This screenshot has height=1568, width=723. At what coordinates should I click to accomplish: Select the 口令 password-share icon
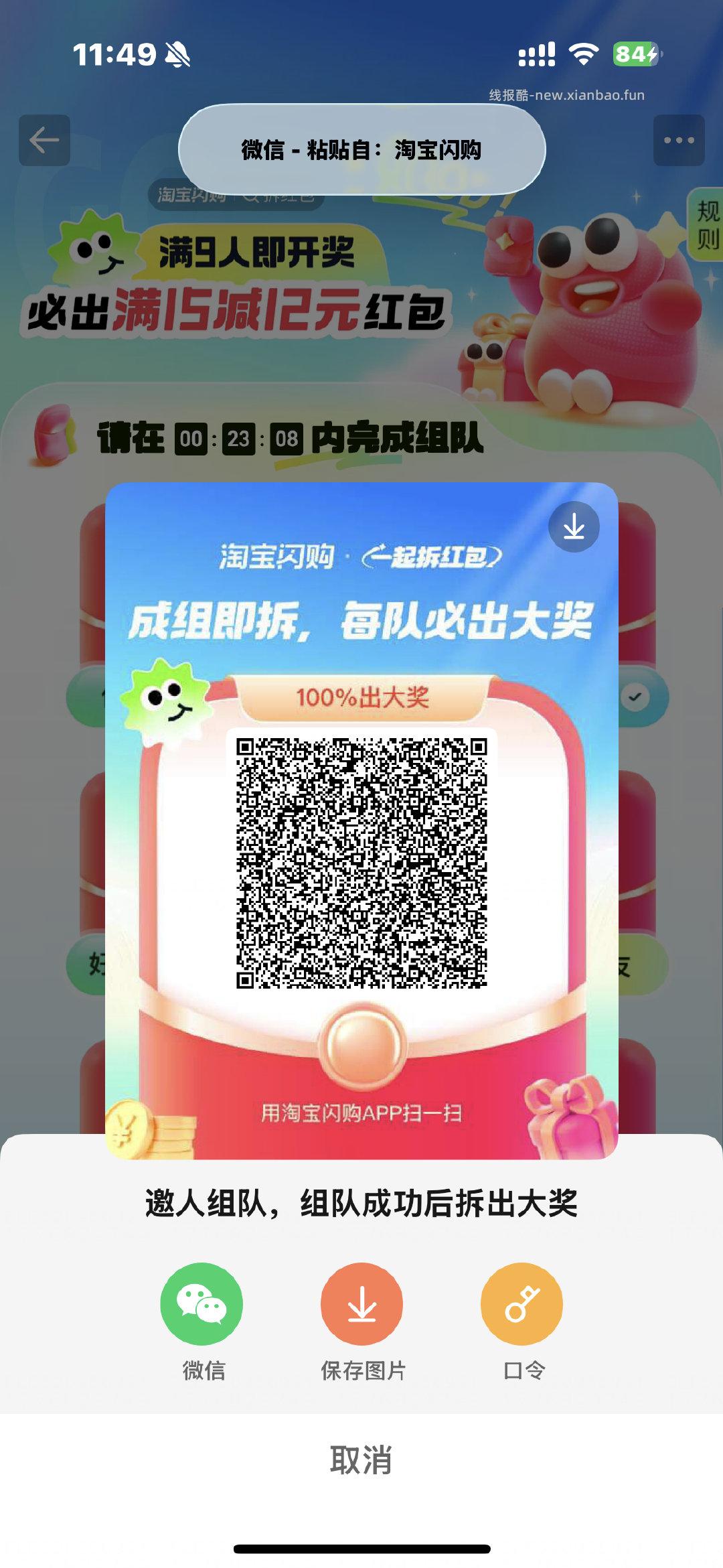coord(521,1303)
